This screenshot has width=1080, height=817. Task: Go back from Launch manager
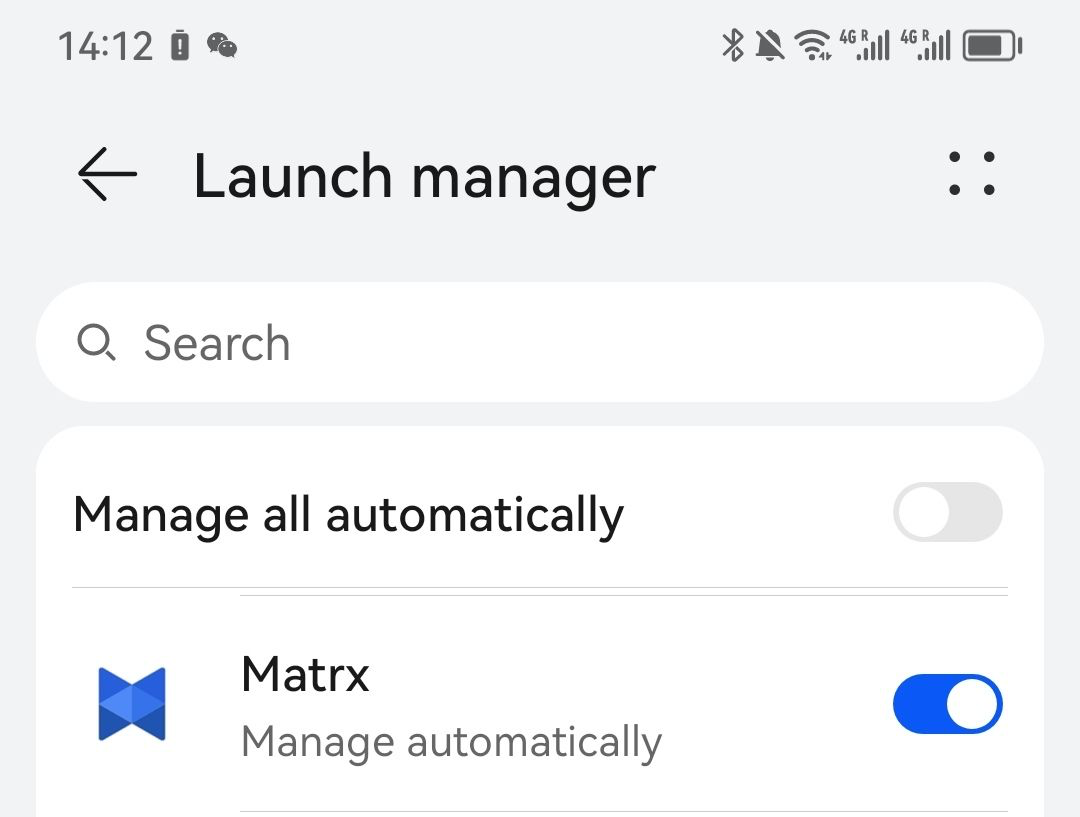107,175
